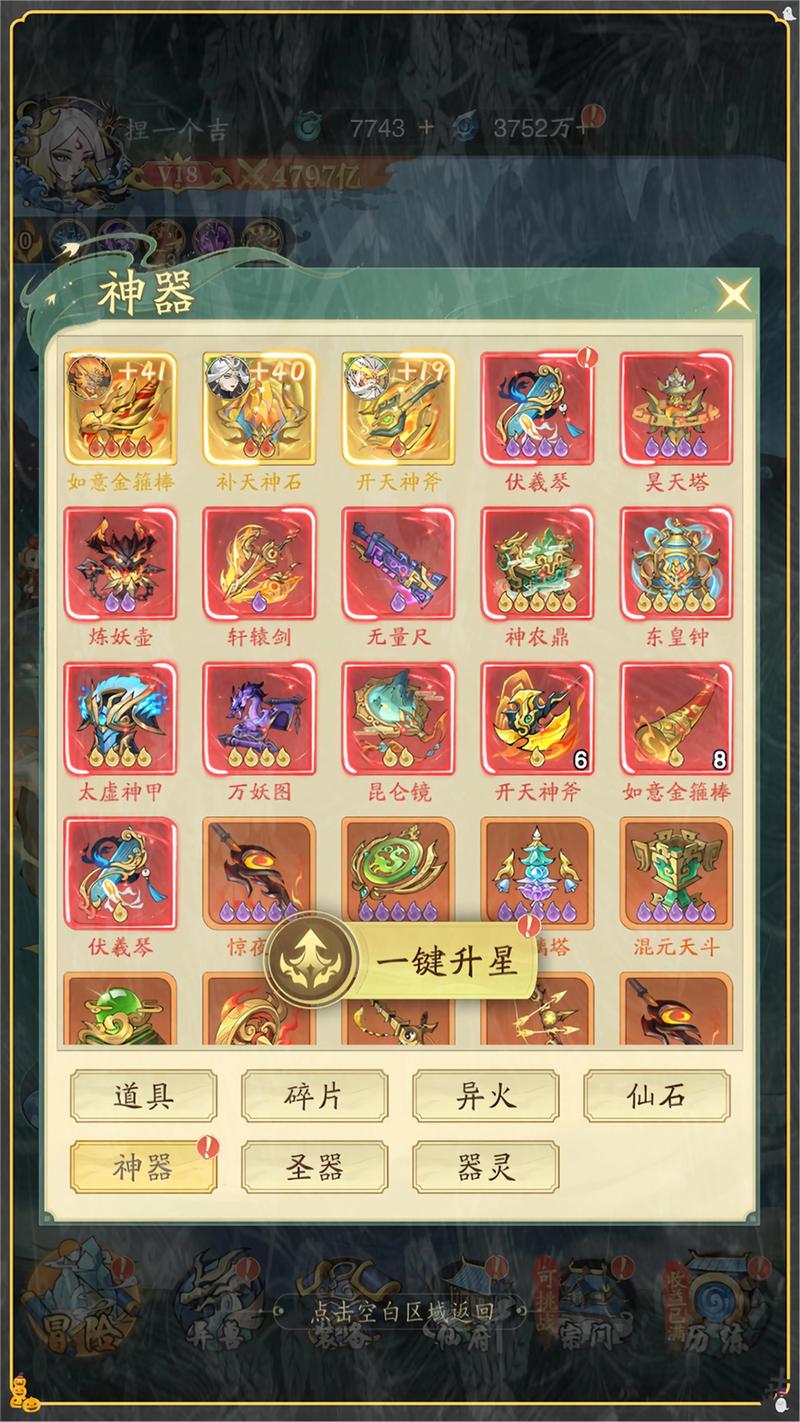The height and width of the screenshot is (1422, 800).
Task: Open the 无量尺 artifact
Action: pyautogui.click(x=398, y=563)
